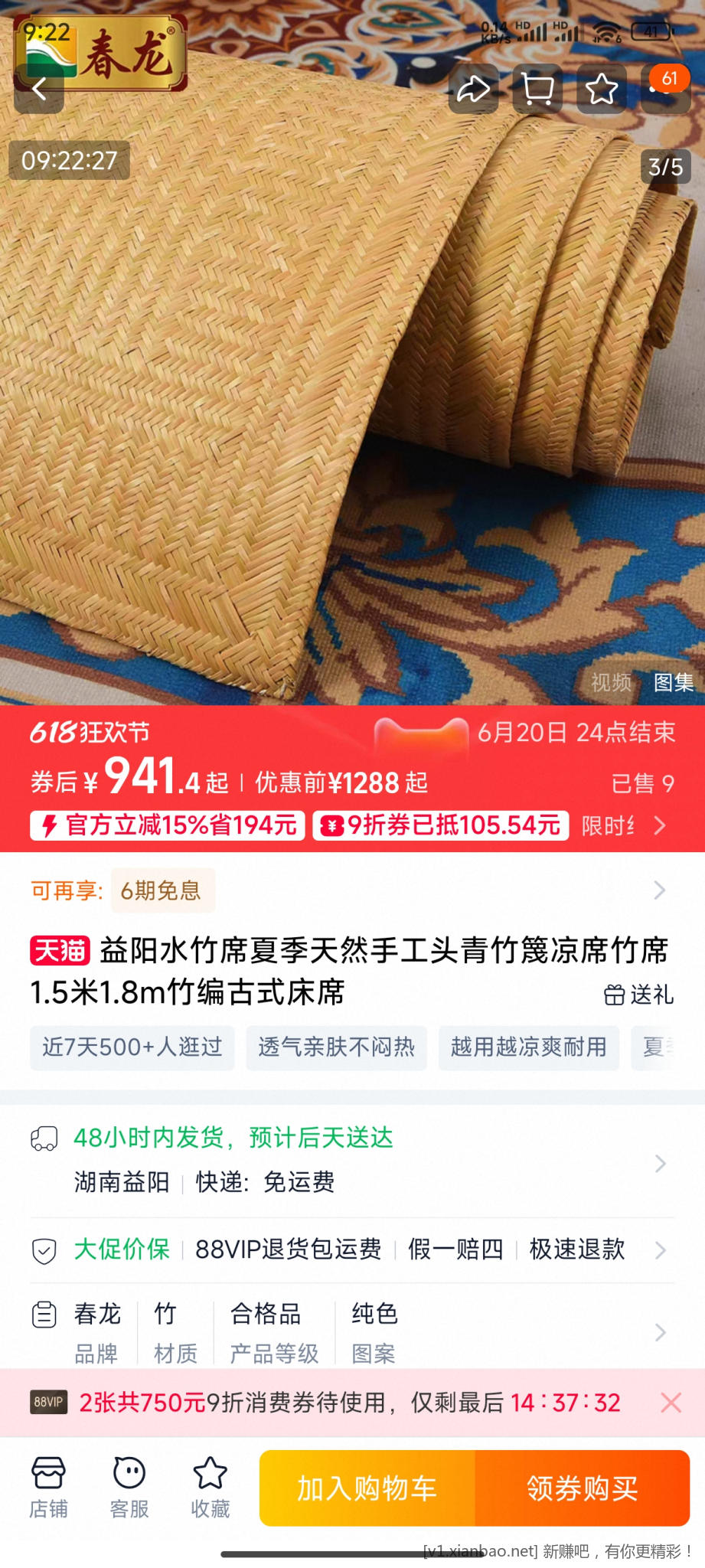Expand the discount details chevron
The image size is (705, 1568).
pyautogui.click(x=660, y=825)
